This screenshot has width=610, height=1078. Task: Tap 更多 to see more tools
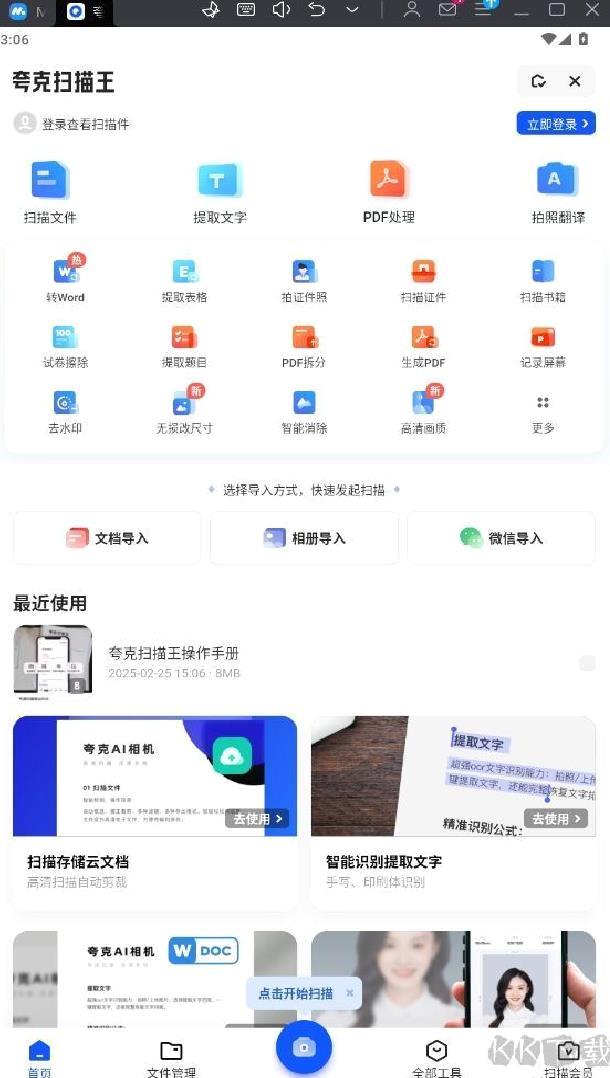pyautogui.click(x=543, y=410)
